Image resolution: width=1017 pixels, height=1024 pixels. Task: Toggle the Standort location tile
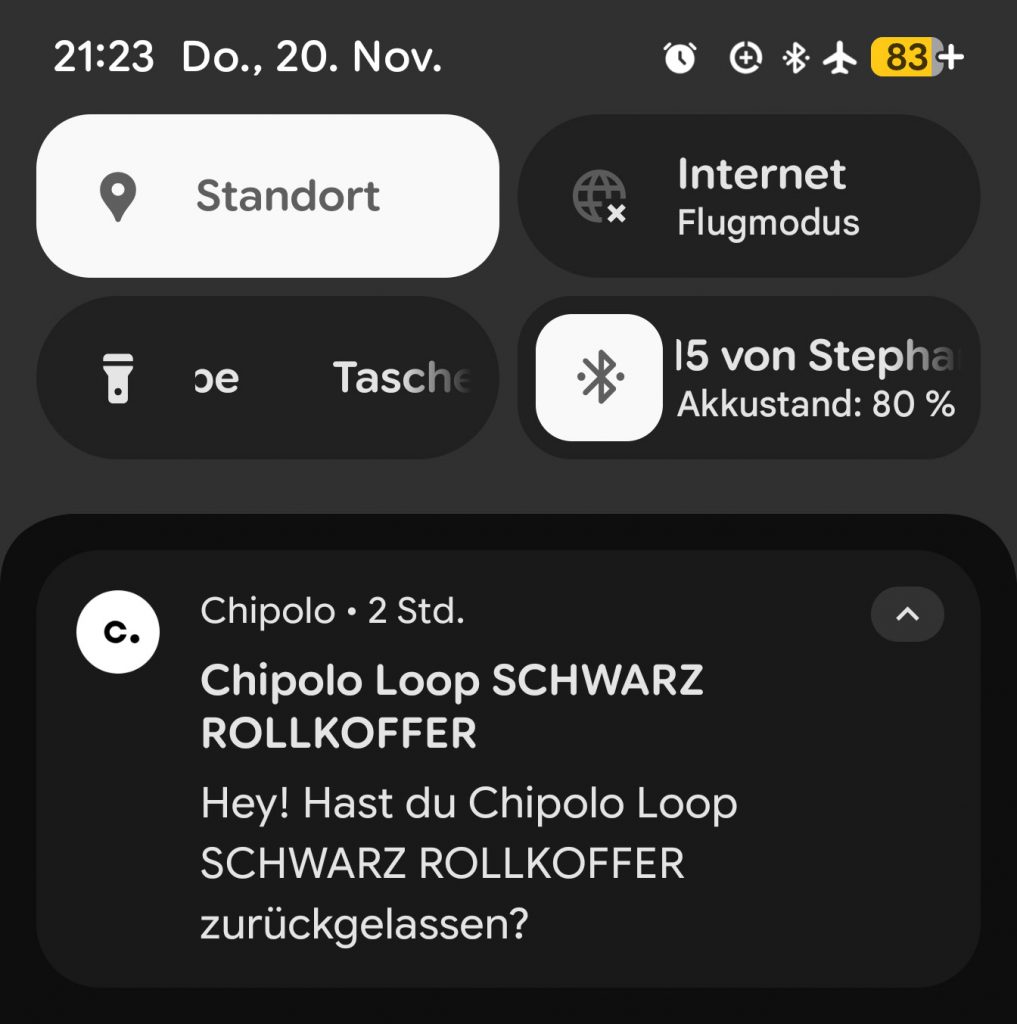[x=267, y=196]
